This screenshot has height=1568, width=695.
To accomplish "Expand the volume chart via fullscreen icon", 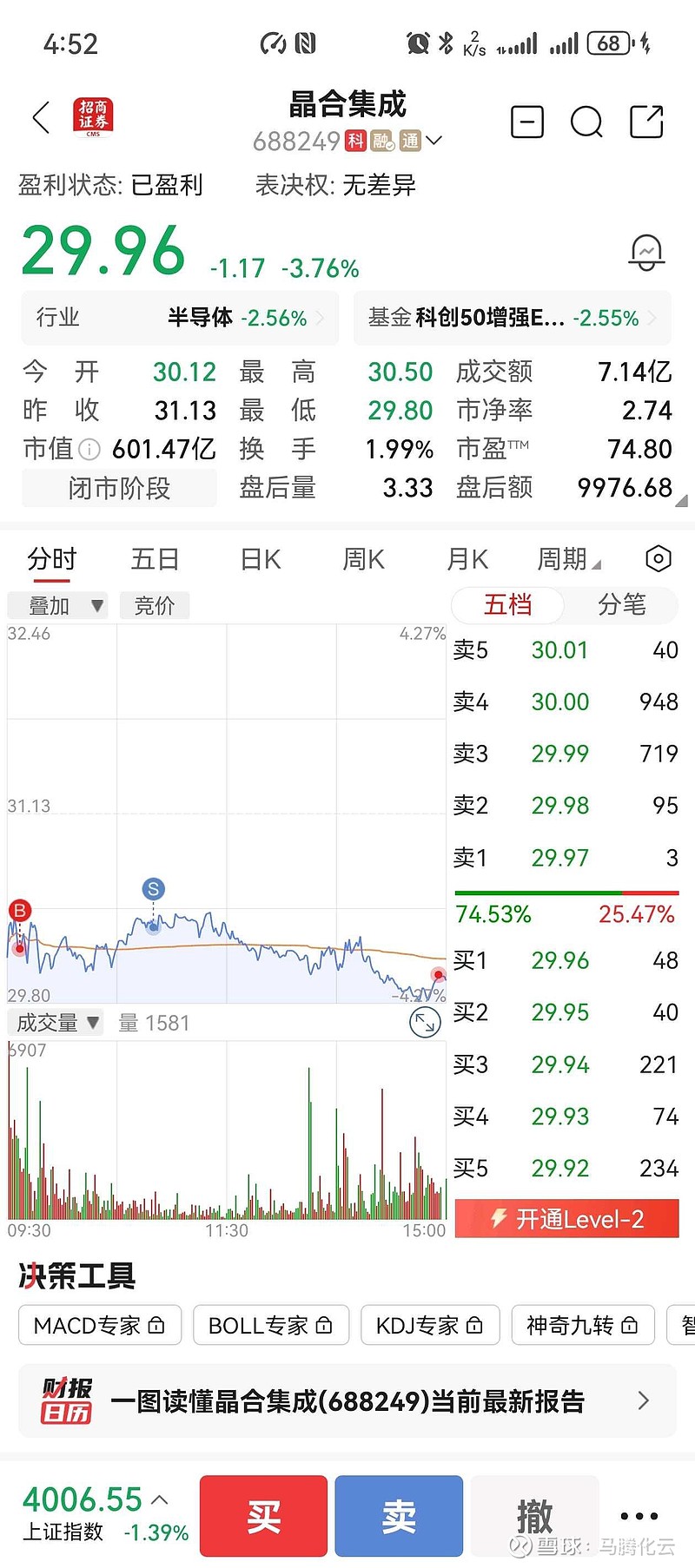I will pos(424,1023).
